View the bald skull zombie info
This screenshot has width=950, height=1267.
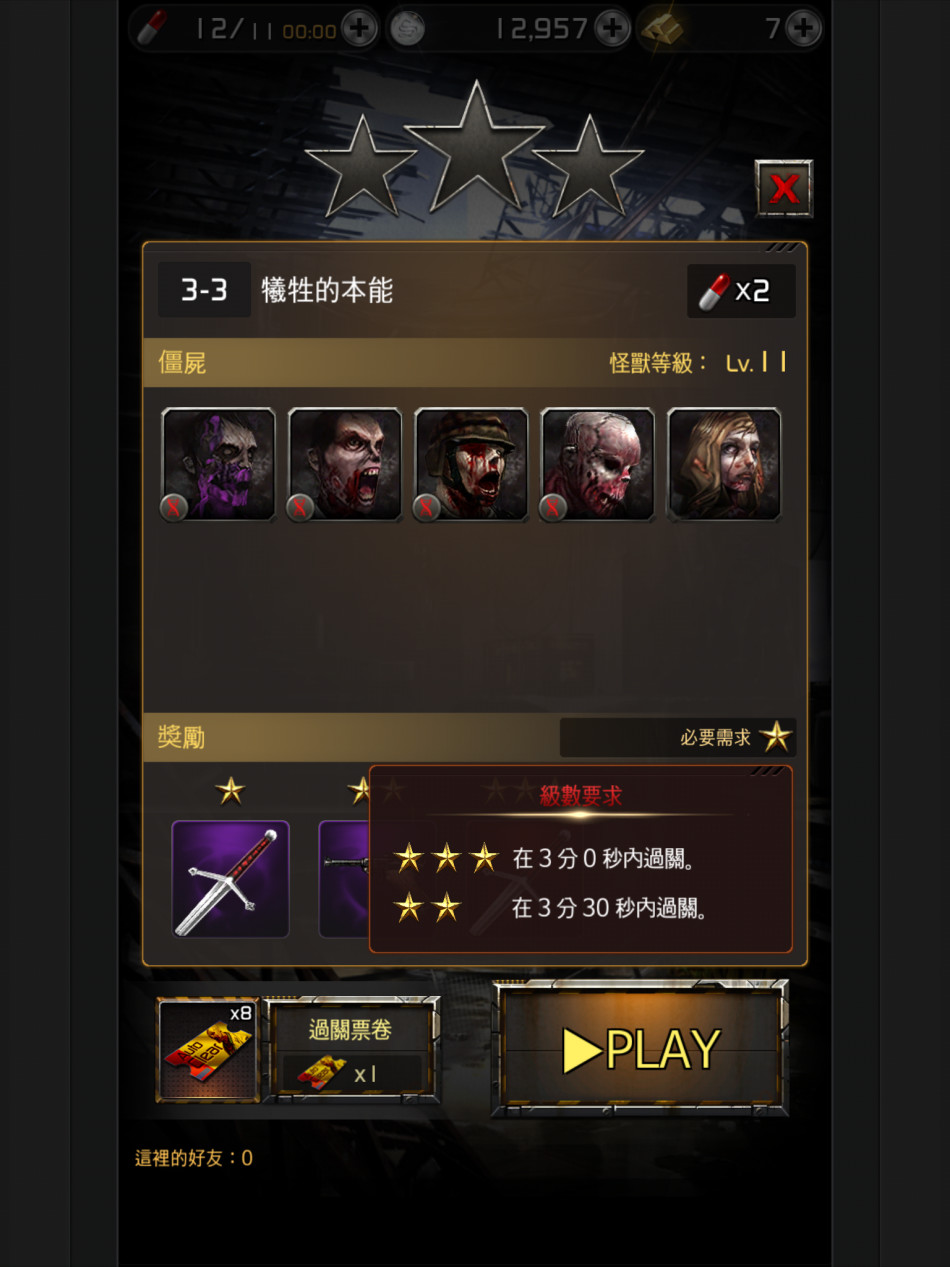(598, 463)
